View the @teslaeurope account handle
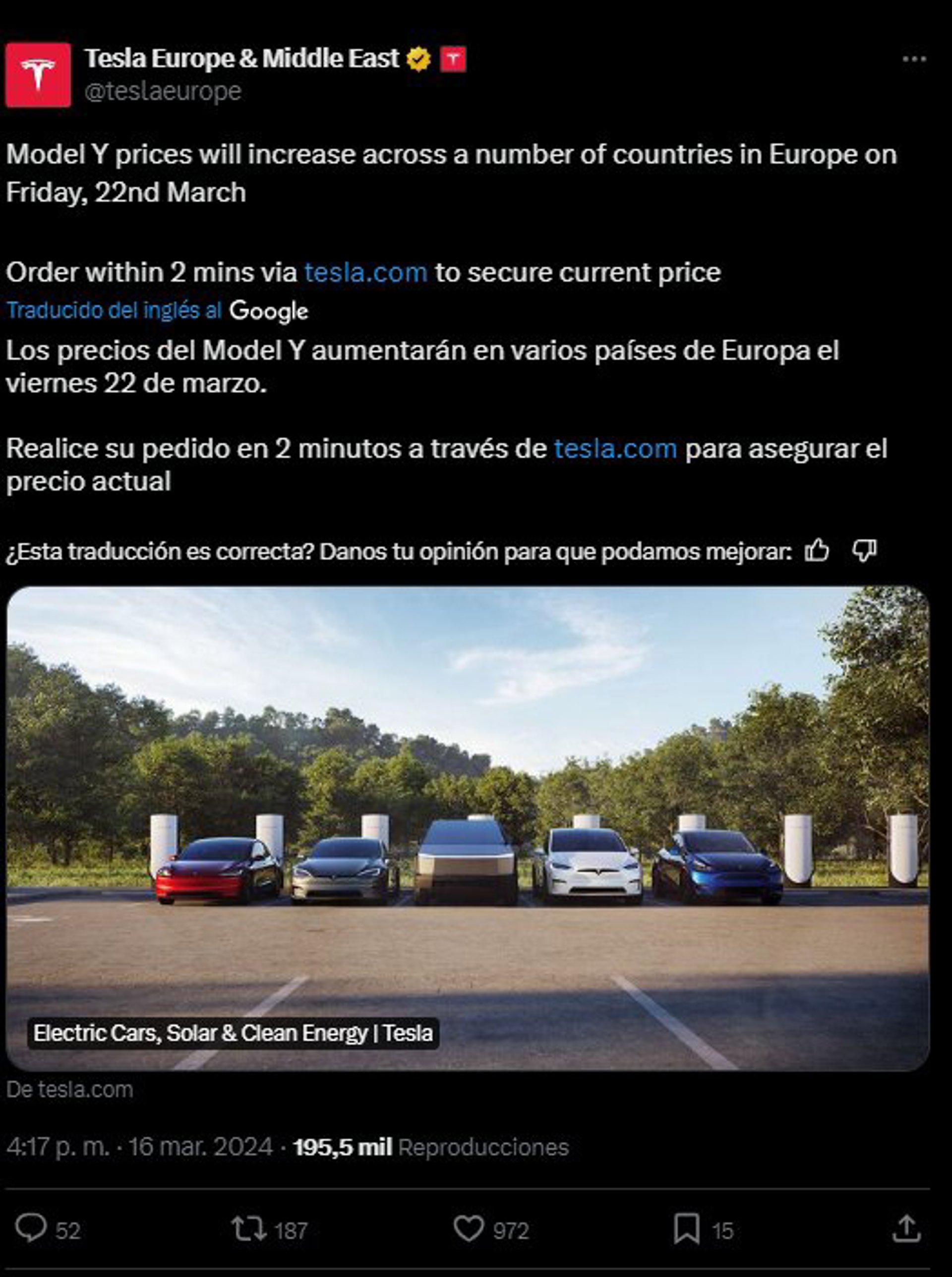This screenshot has height=1277, width=952. tap(163, 92)
